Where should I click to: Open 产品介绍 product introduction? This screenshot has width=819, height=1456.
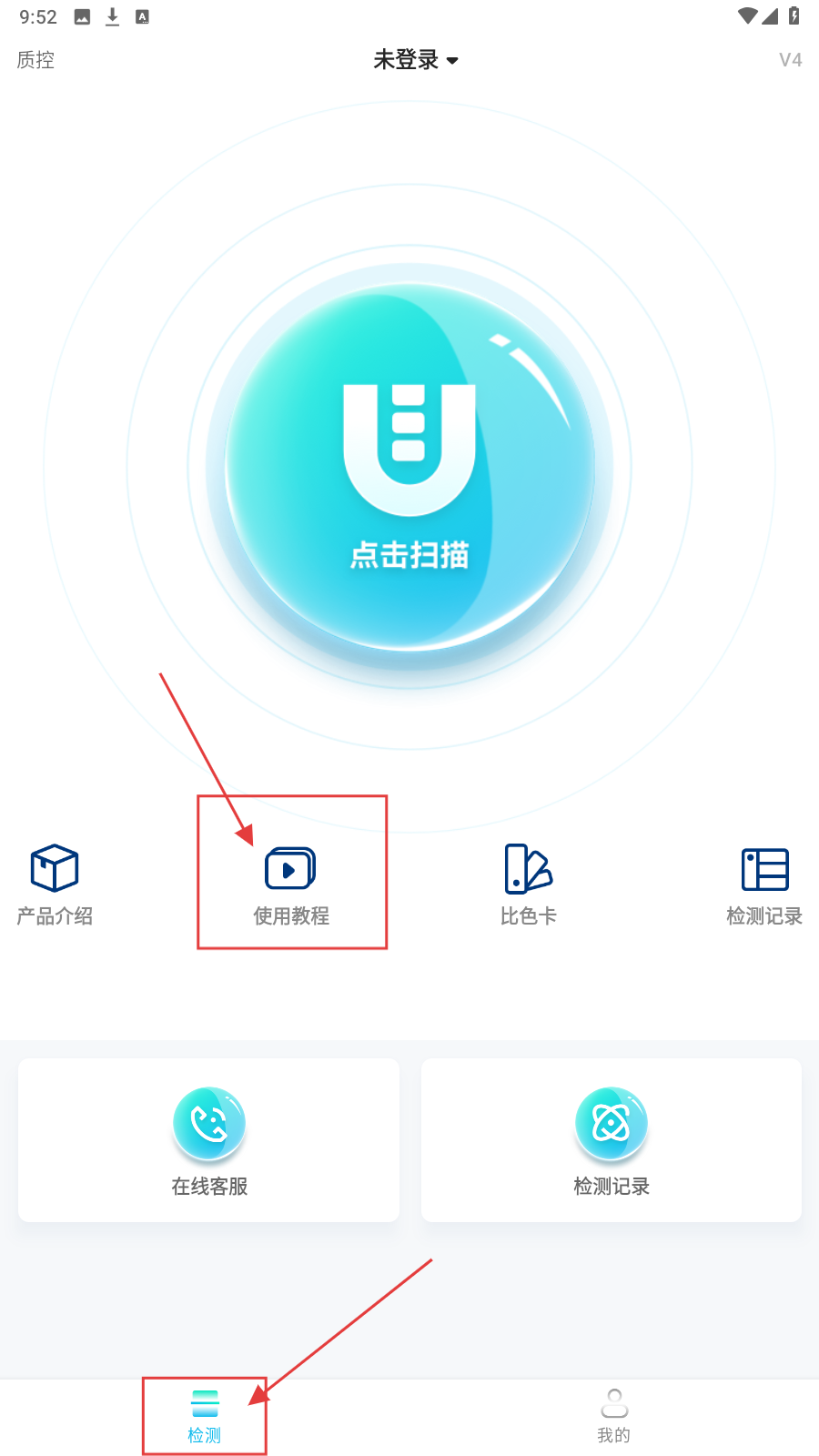pyautogui.click(x=55, y=885)
